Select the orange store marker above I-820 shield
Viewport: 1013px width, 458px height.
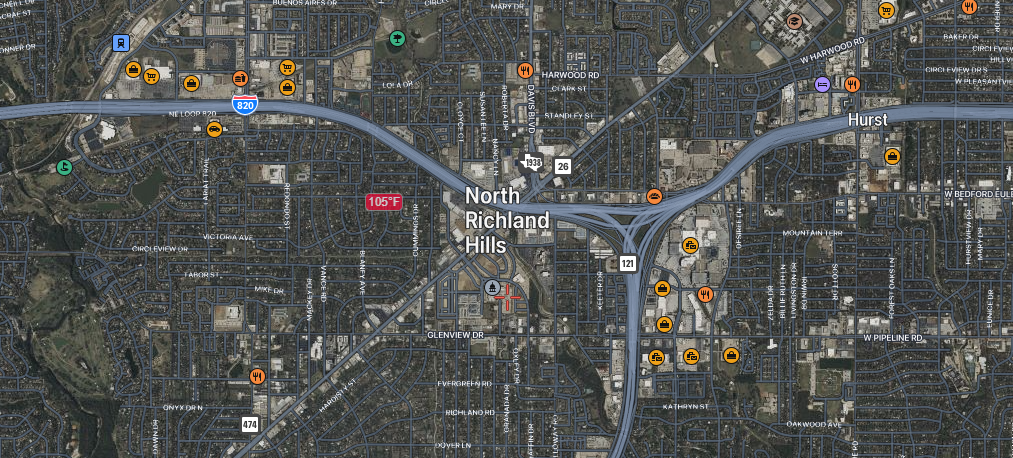click(x=240, y=78)
